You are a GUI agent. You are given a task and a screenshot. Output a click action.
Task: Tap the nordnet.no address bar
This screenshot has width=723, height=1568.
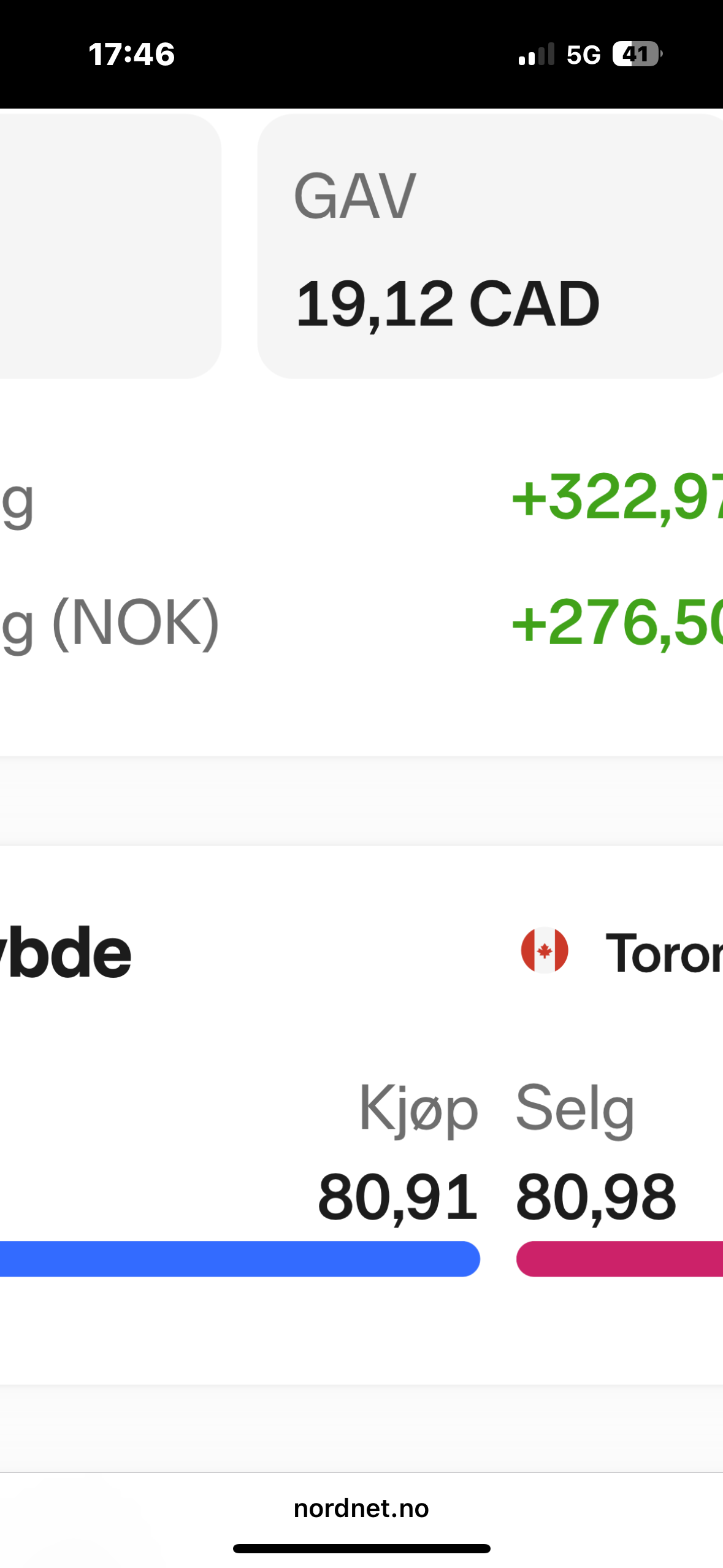361,1508
